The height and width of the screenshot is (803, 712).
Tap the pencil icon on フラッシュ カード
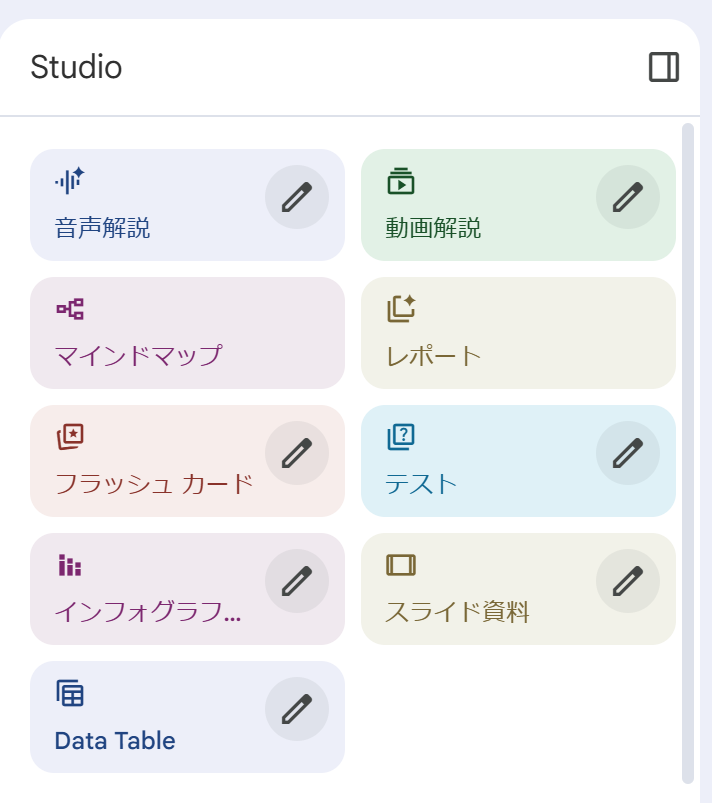[x=297, y=453]
